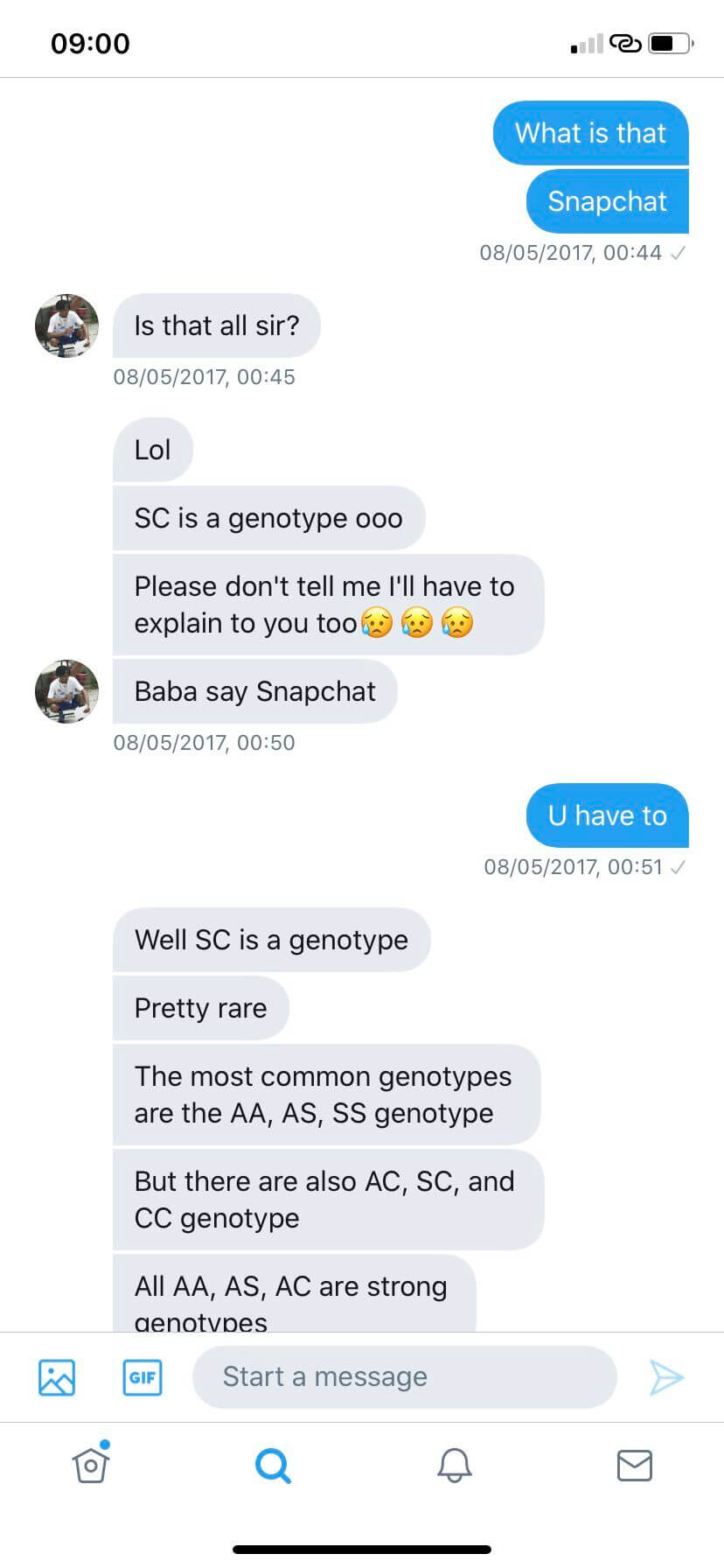Go to the Home tab
This screenshot has height=1568, width=724.
pyautogui.click(x=91, y=1464)
